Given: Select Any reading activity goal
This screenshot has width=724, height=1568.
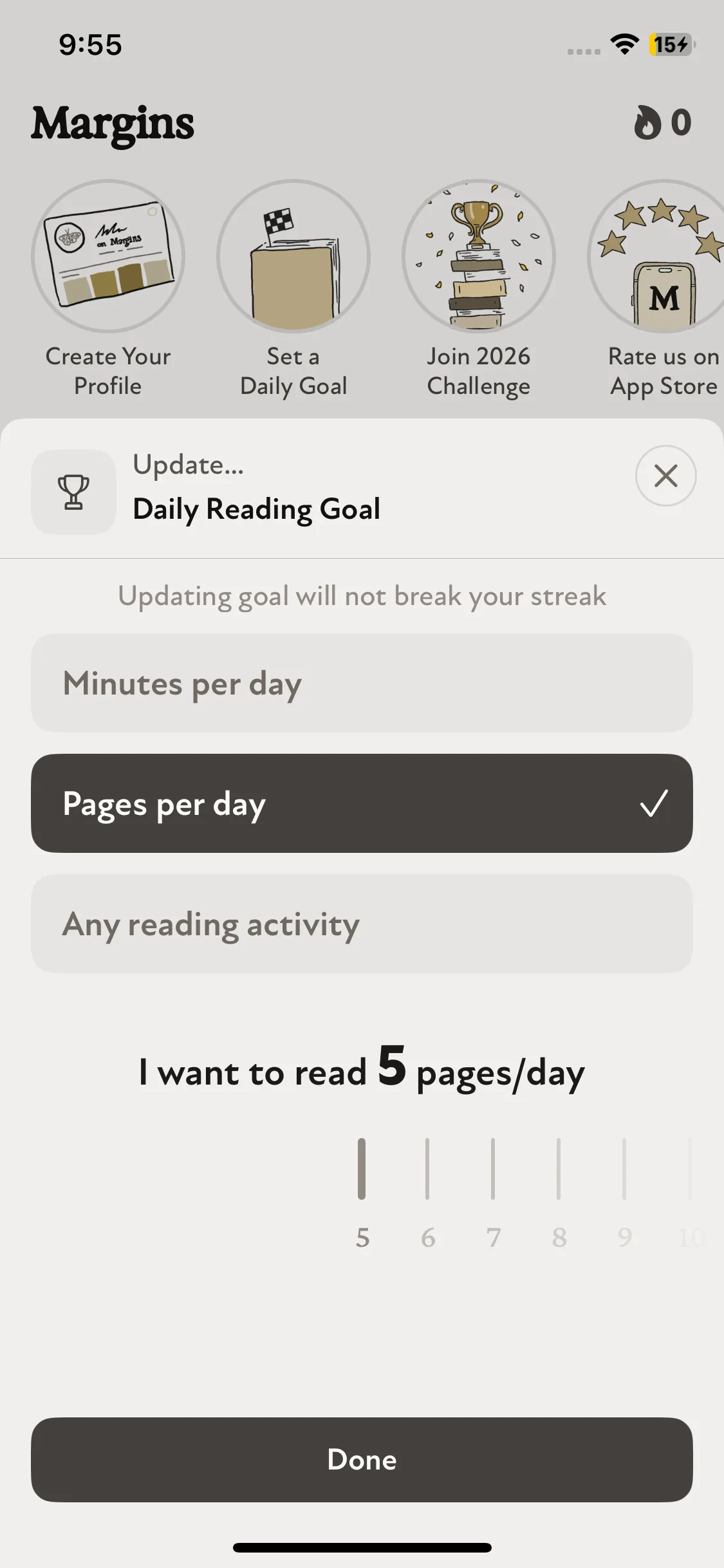Looking at the screenshot, I should tap(362, 924).
